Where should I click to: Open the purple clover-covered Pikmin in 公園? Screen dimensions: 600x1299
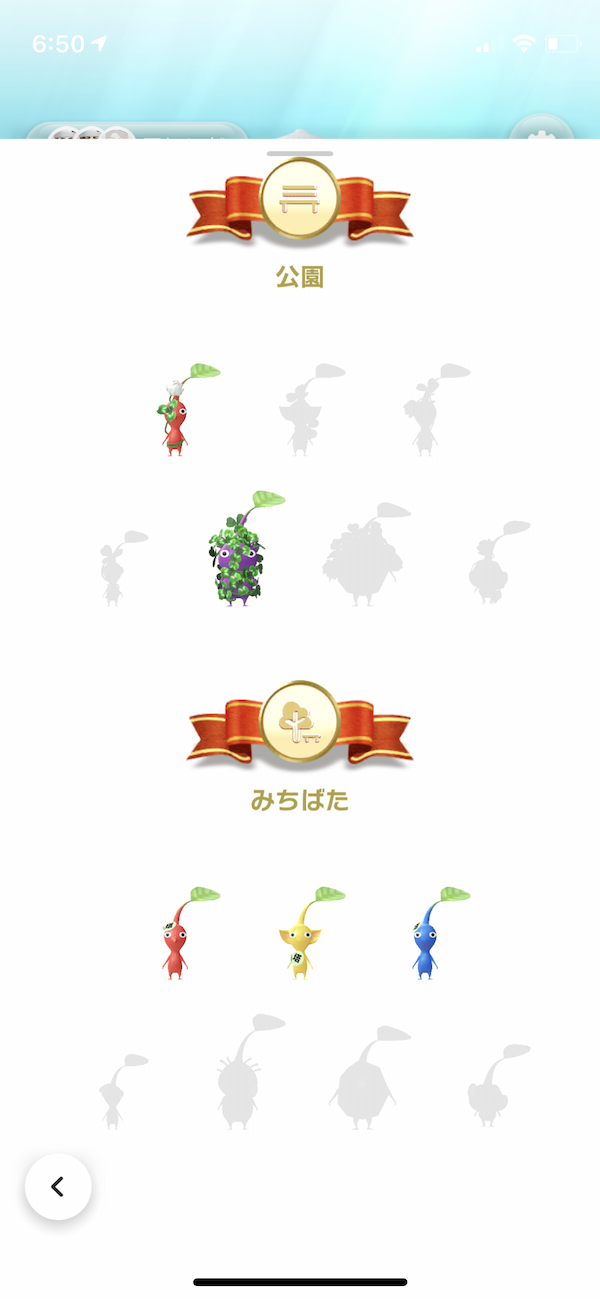(x=238, y=556)
